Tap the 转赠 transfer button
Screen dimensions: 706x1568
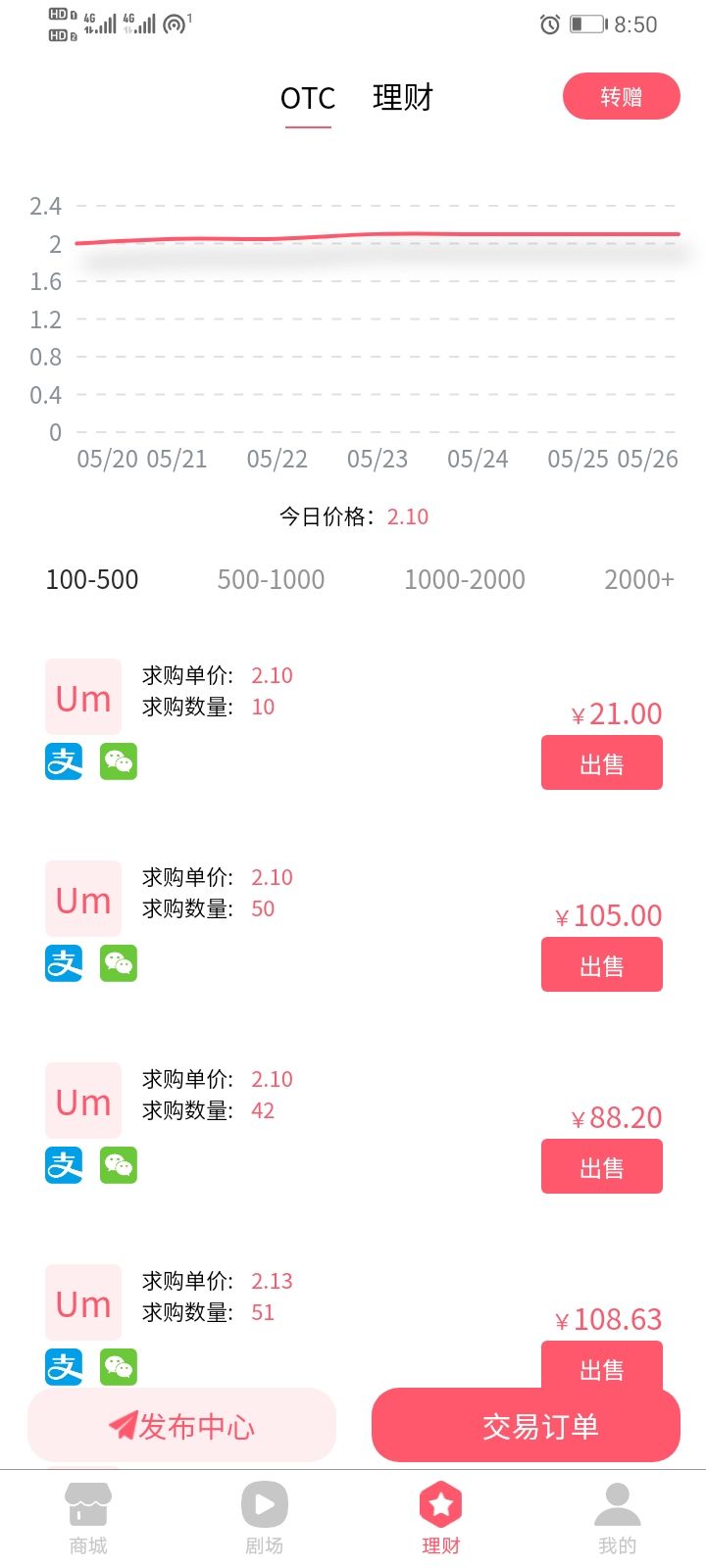622,96
